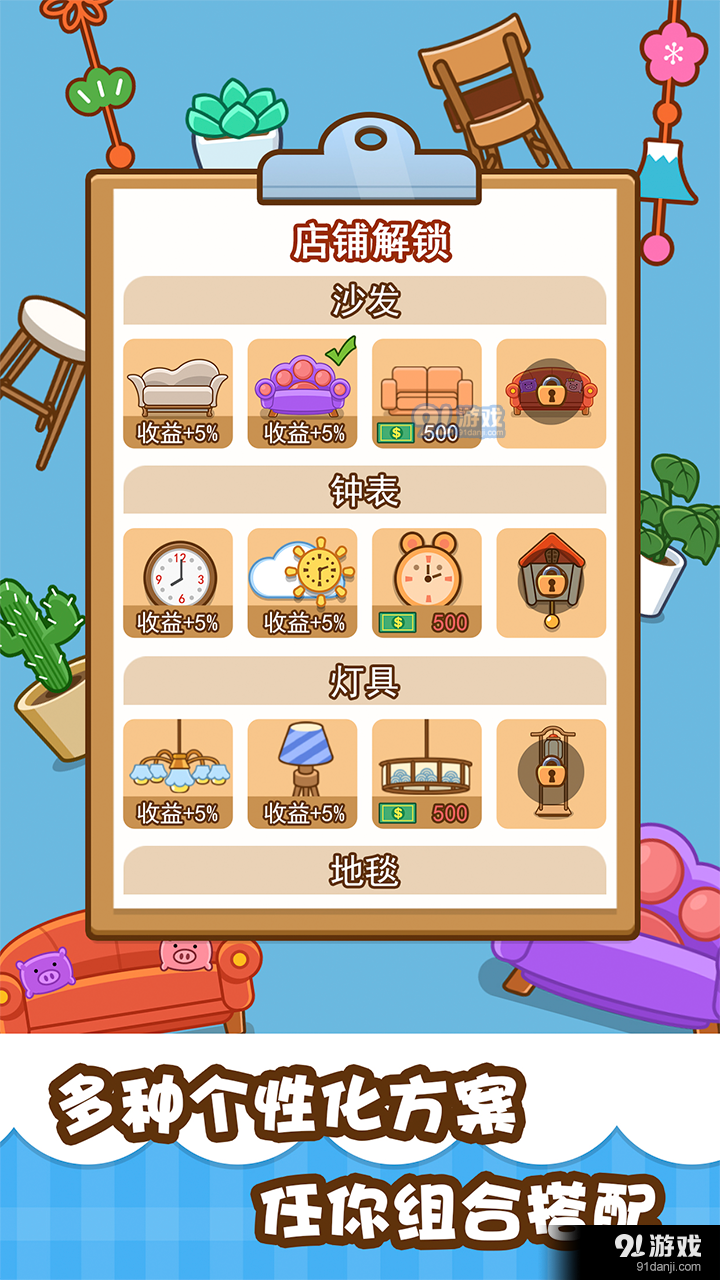Open the locked red sofa item

click(x=552, y=390)
